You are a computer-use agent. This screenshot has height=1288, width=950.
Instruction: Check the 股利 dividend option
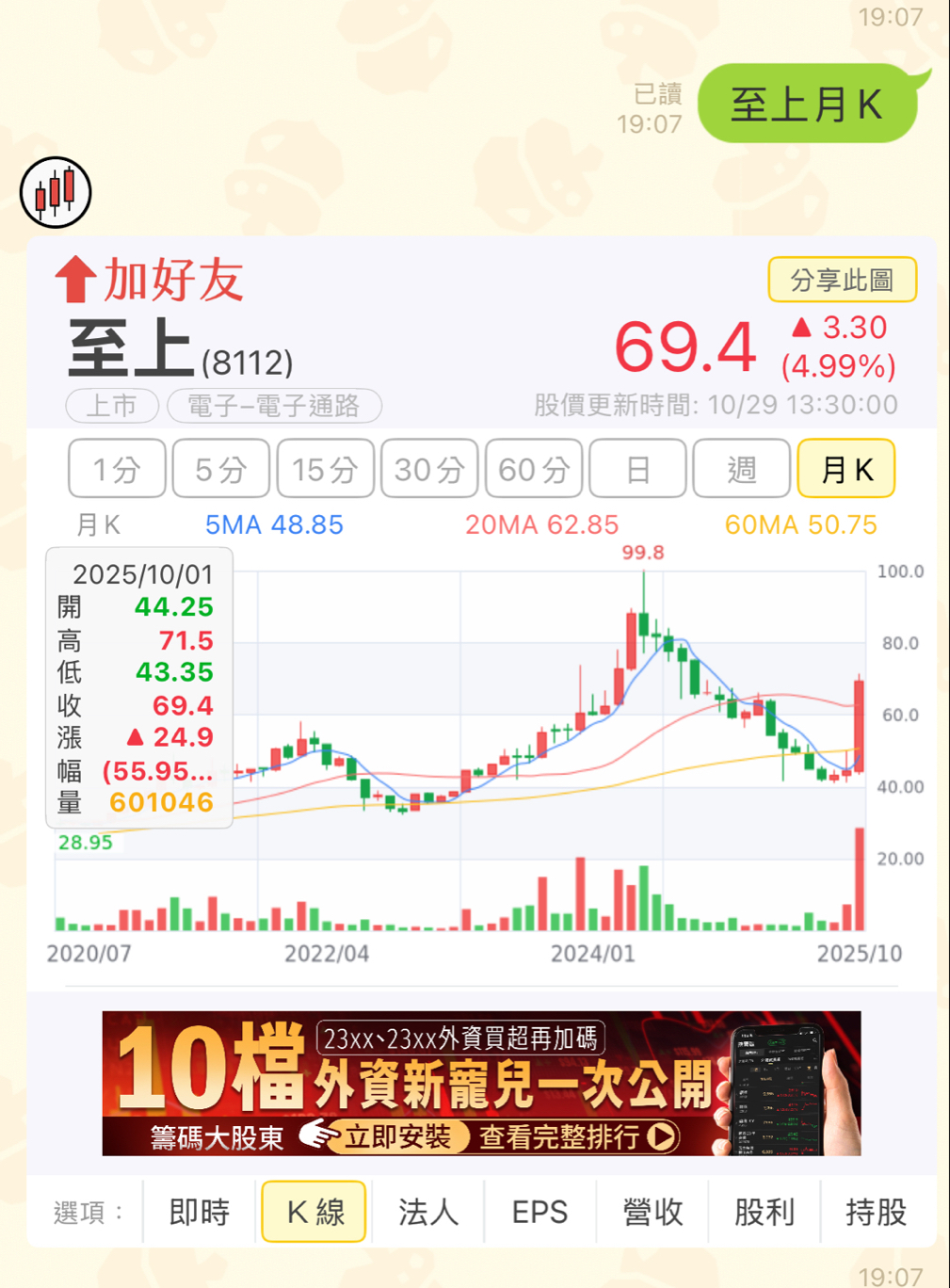(765, 1212)
